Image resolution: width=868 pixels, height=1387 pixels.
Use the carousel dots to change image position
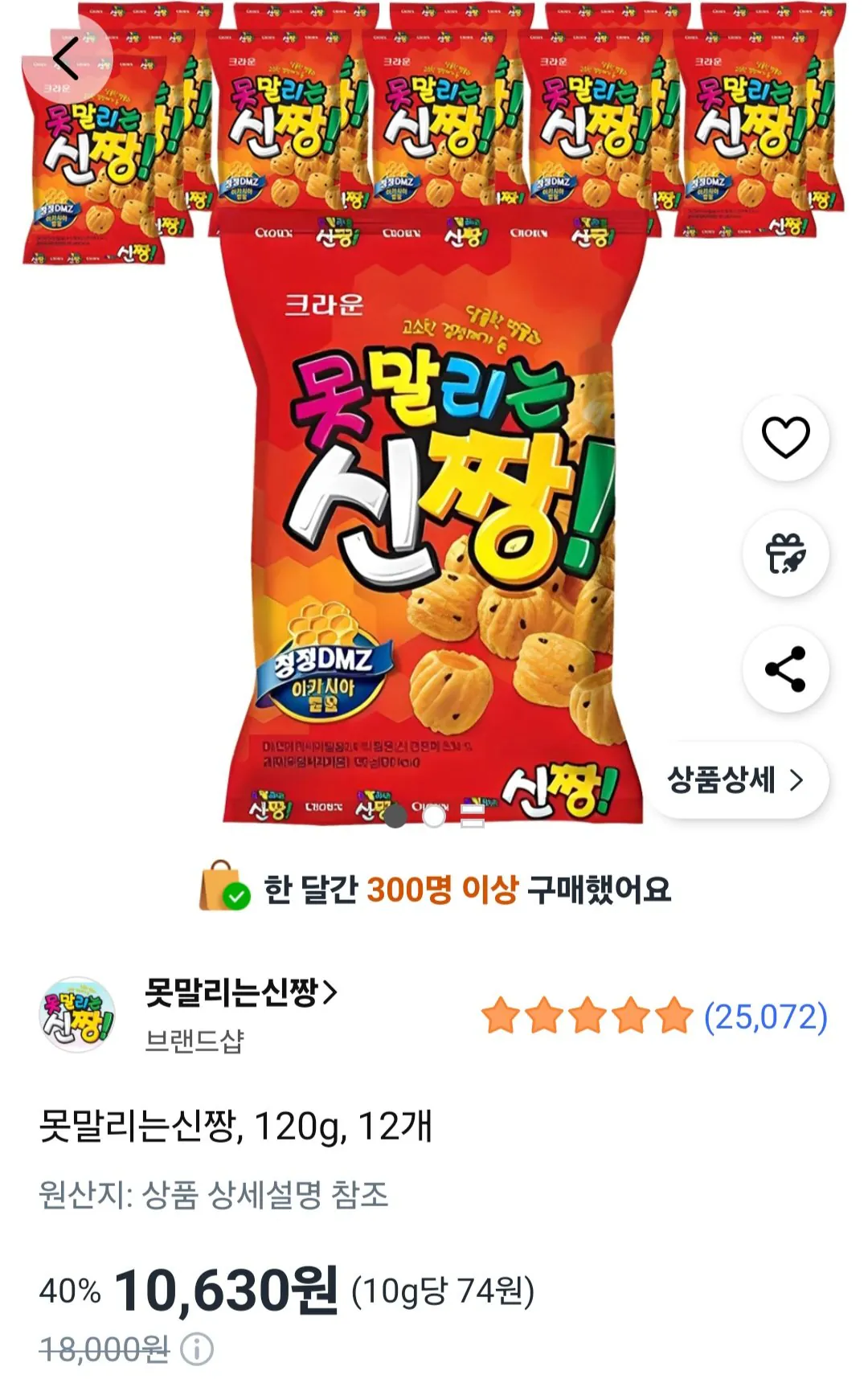[434, 818]
